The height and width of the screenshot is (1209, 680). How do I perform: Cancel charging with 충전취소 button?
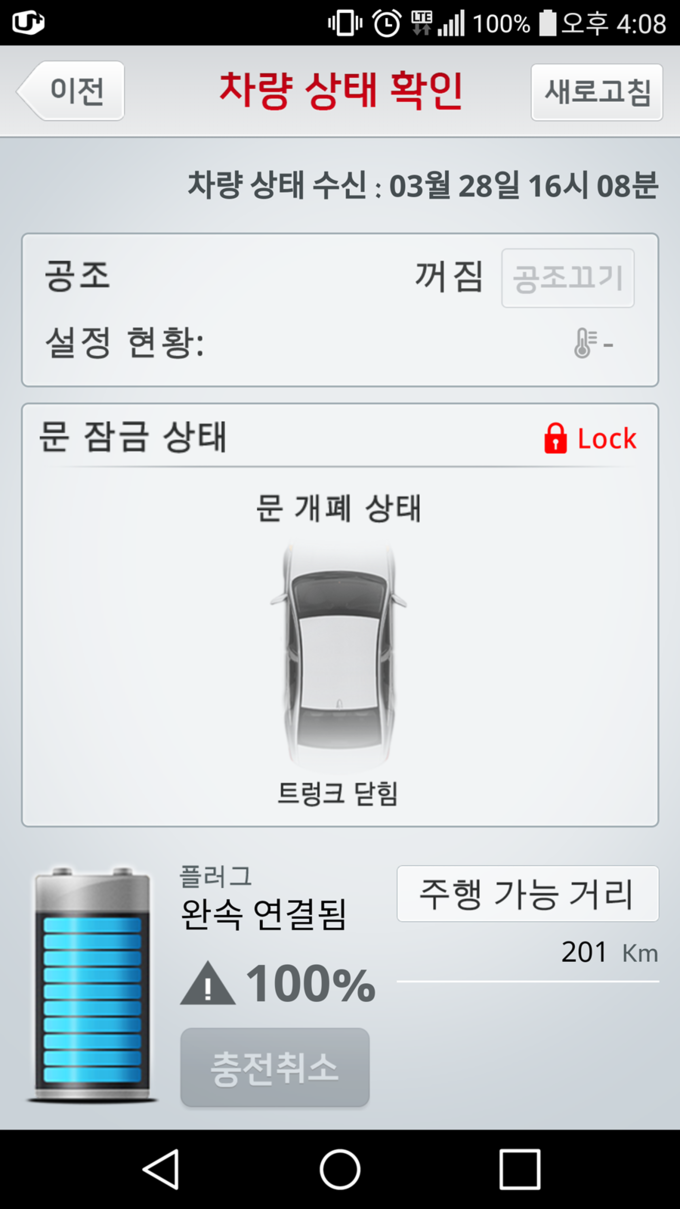pyautogui.click(x=274, y=1068)
